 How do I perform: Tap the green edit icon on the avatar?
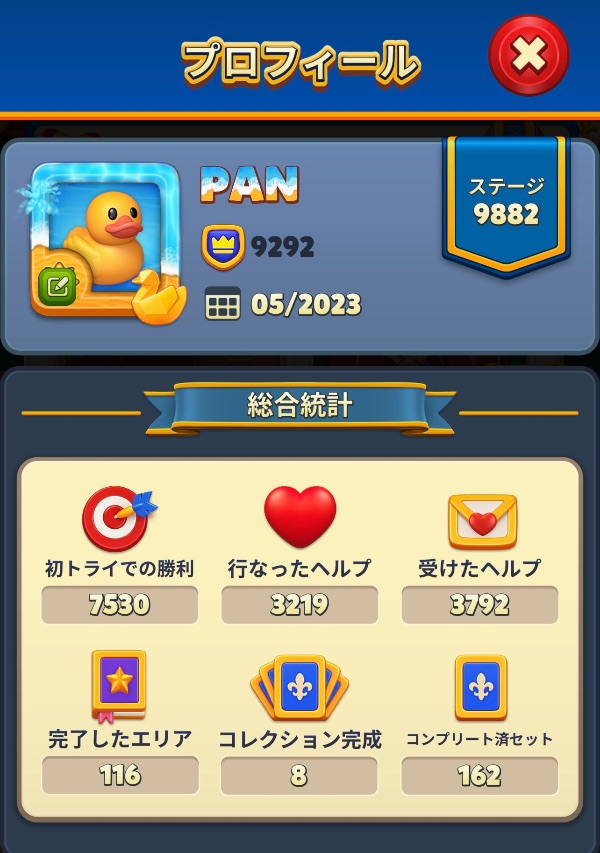[57, 287]
